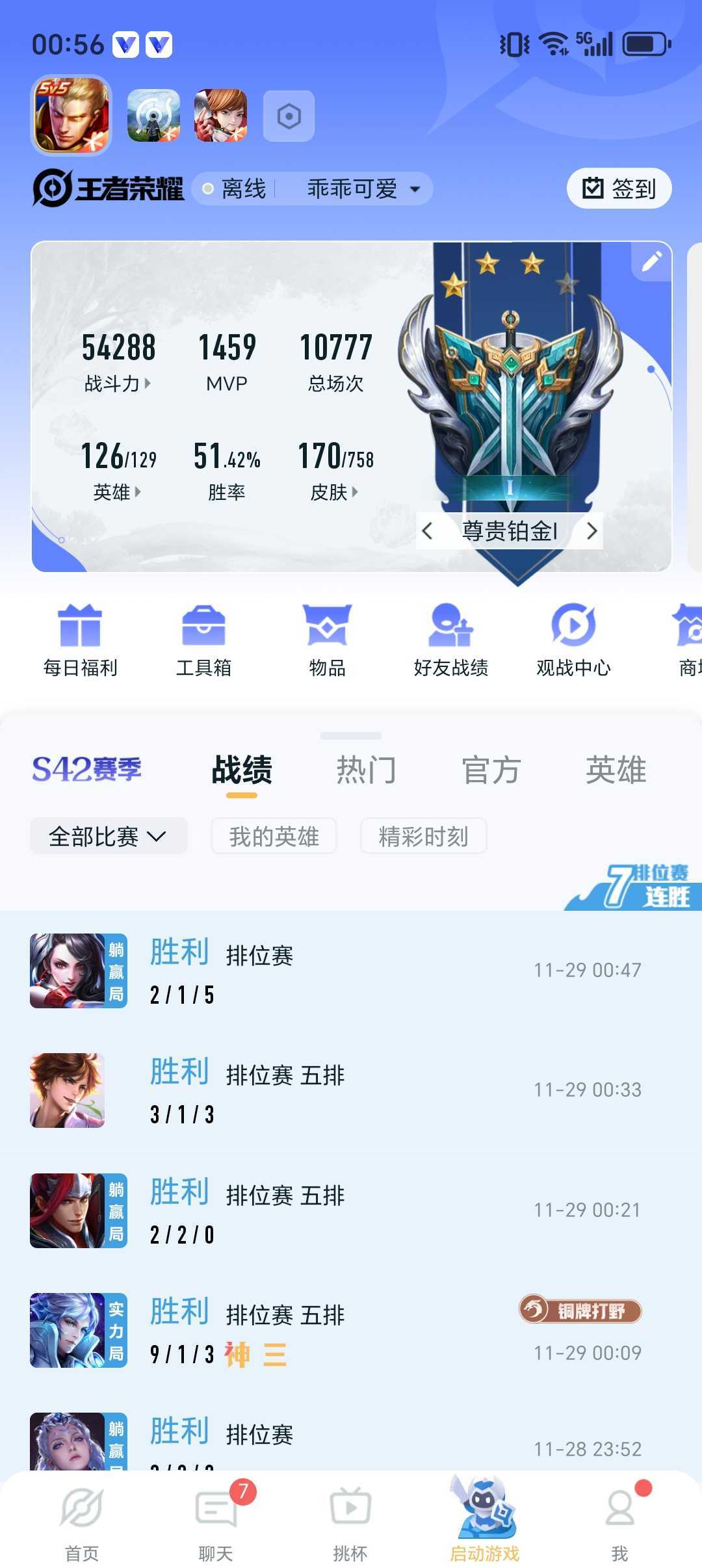Expand the 全部比赛 match filter
Viewport: 702px width, 1568px height.
[x=109, y=836]
